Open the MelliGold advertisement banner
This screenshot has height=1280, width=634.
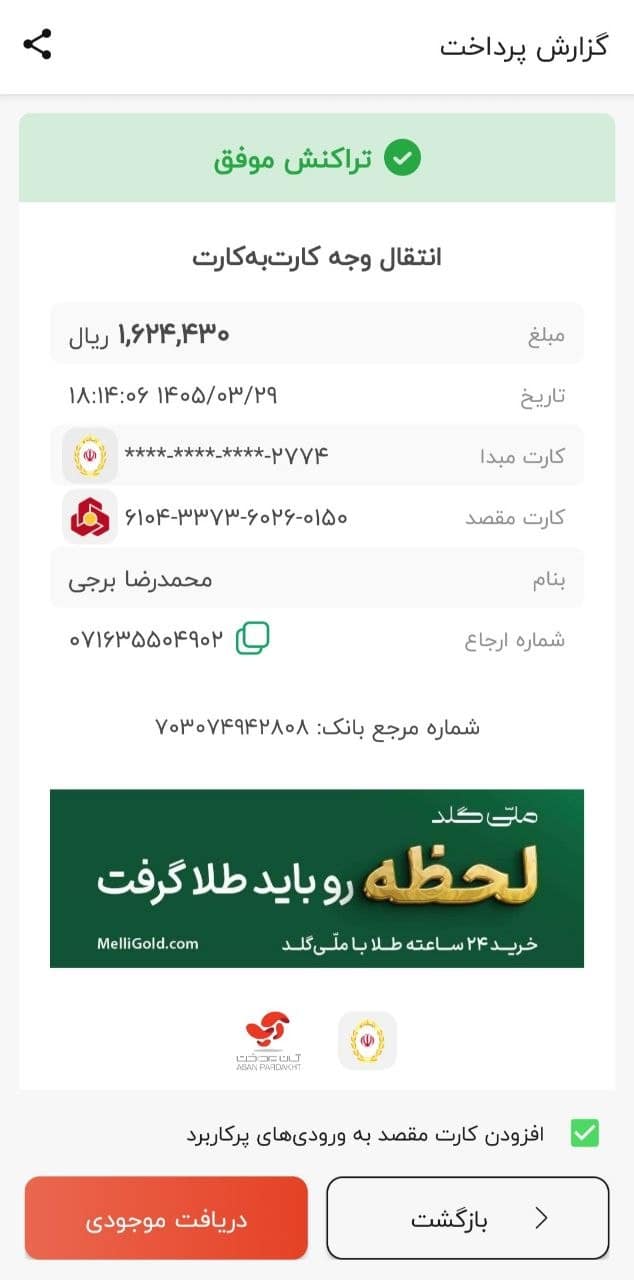[x=317, y=878]
